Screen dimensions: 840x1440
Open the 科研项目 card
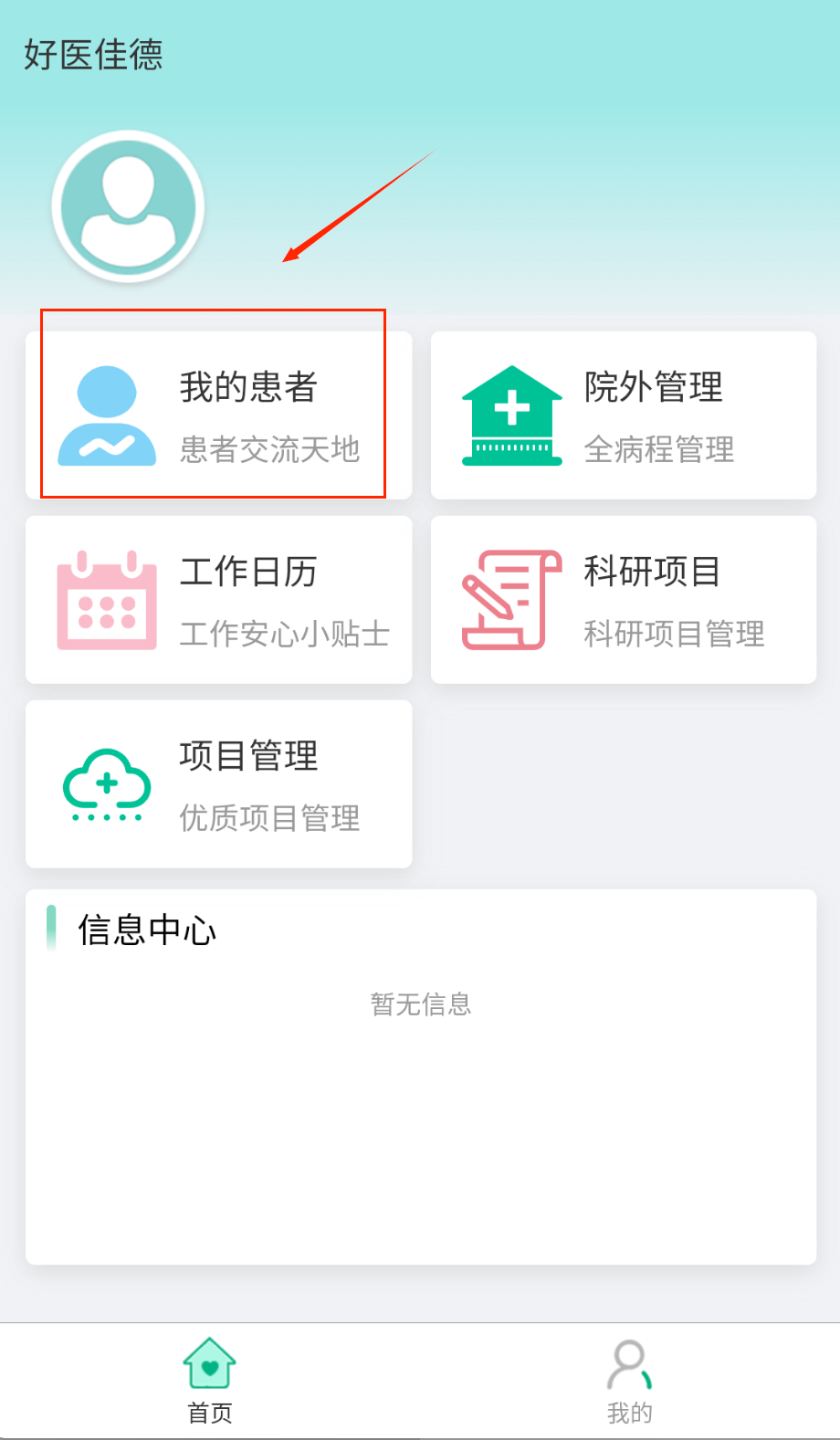[x=624, y=600]
